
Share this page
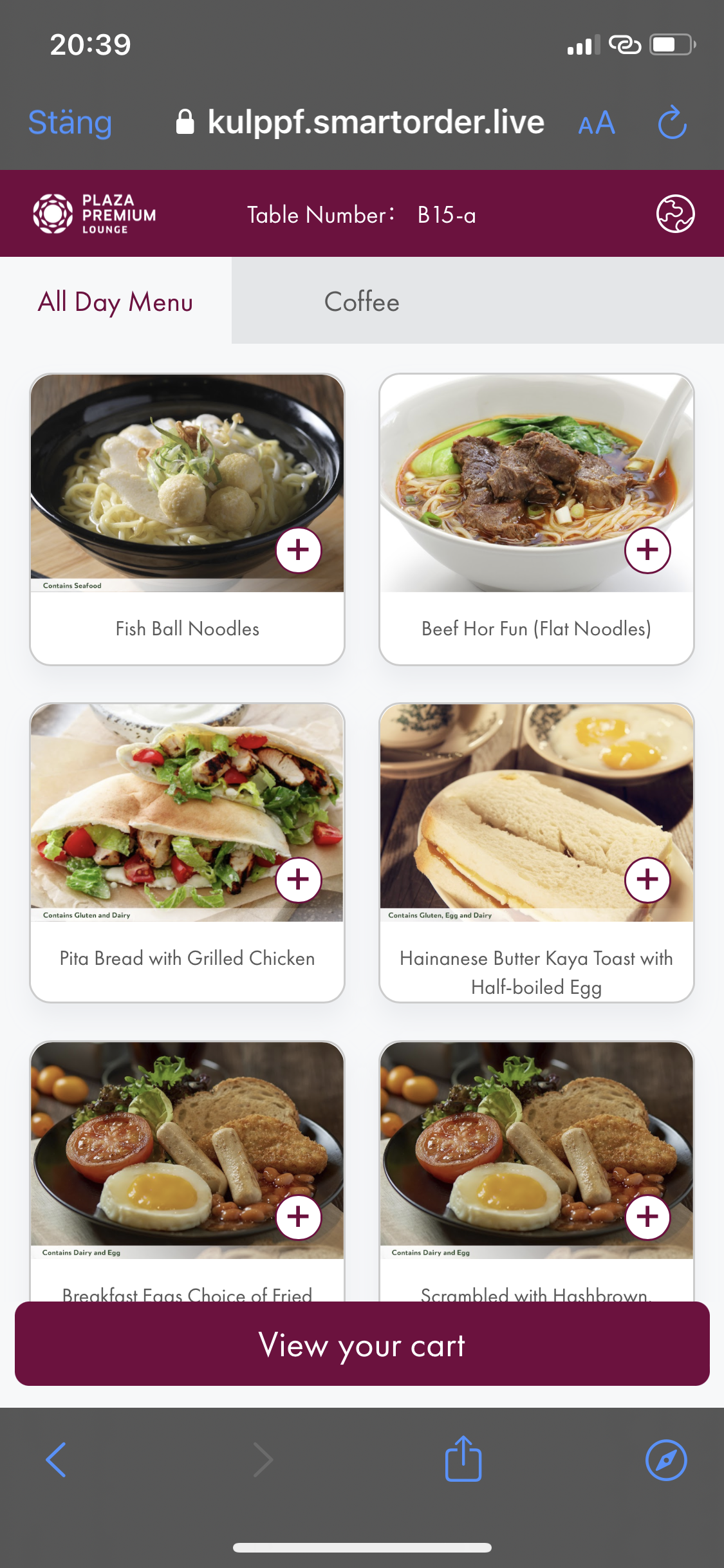(x=463, y=1459)
